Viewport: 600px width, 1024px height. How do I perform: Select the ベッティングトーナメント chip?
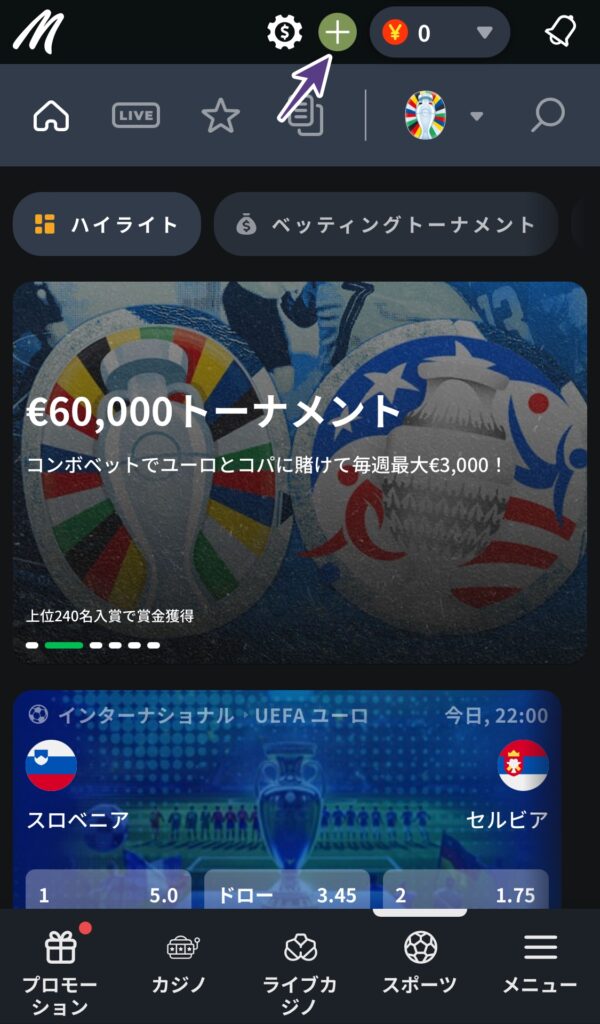385,224
